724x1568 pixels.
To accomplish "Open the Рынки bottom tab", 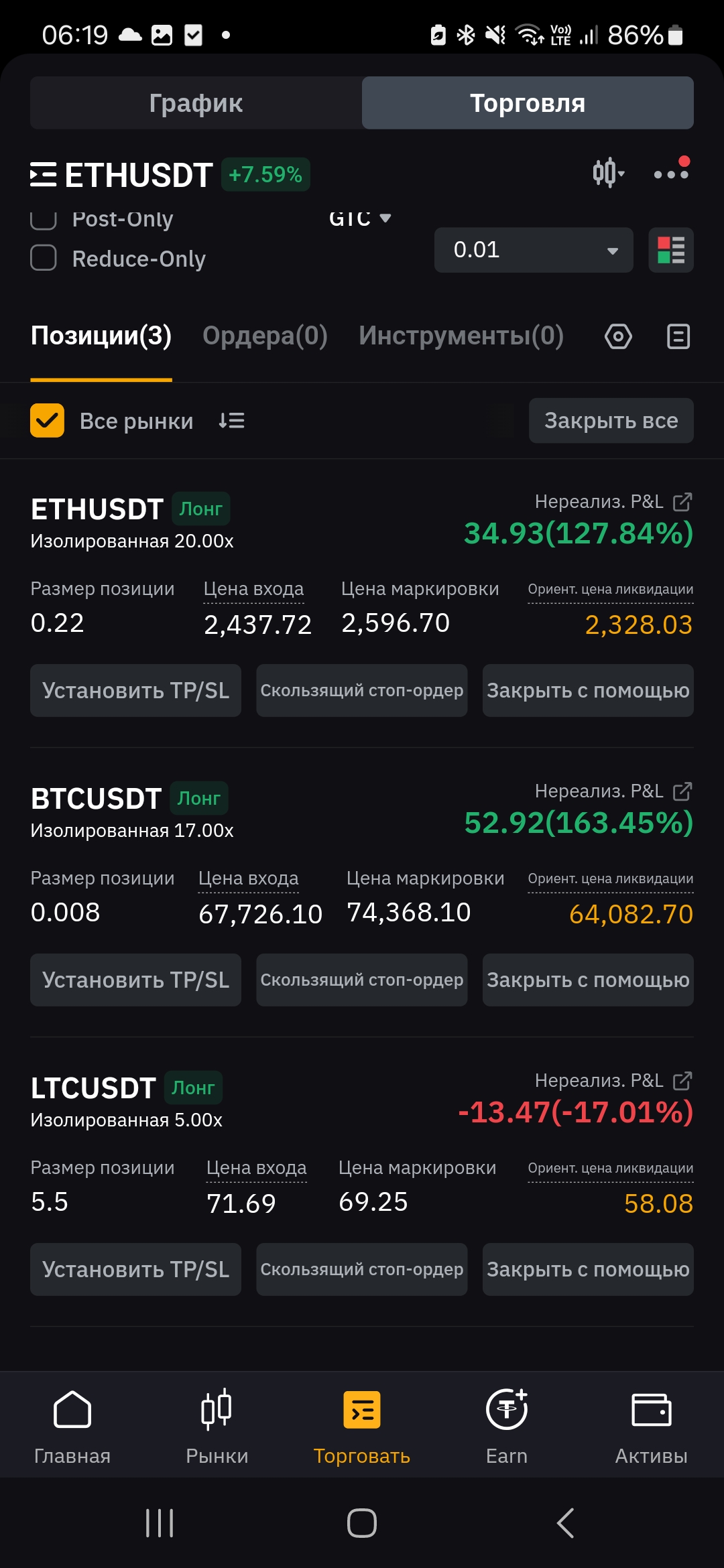I will point(217,1426).
